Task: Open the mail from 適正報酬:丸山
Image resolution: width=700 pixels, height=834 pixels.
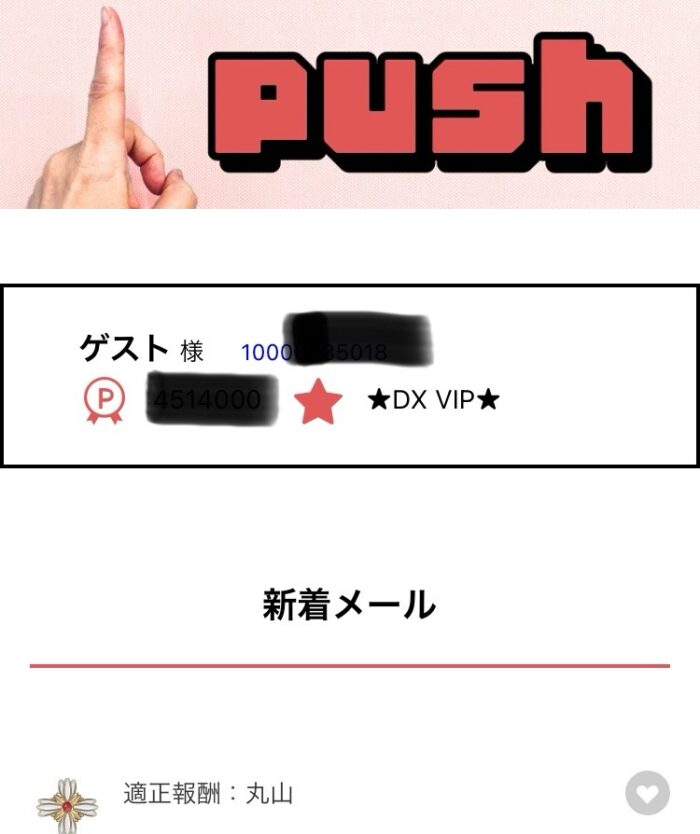Action: [x=208, y=795]
